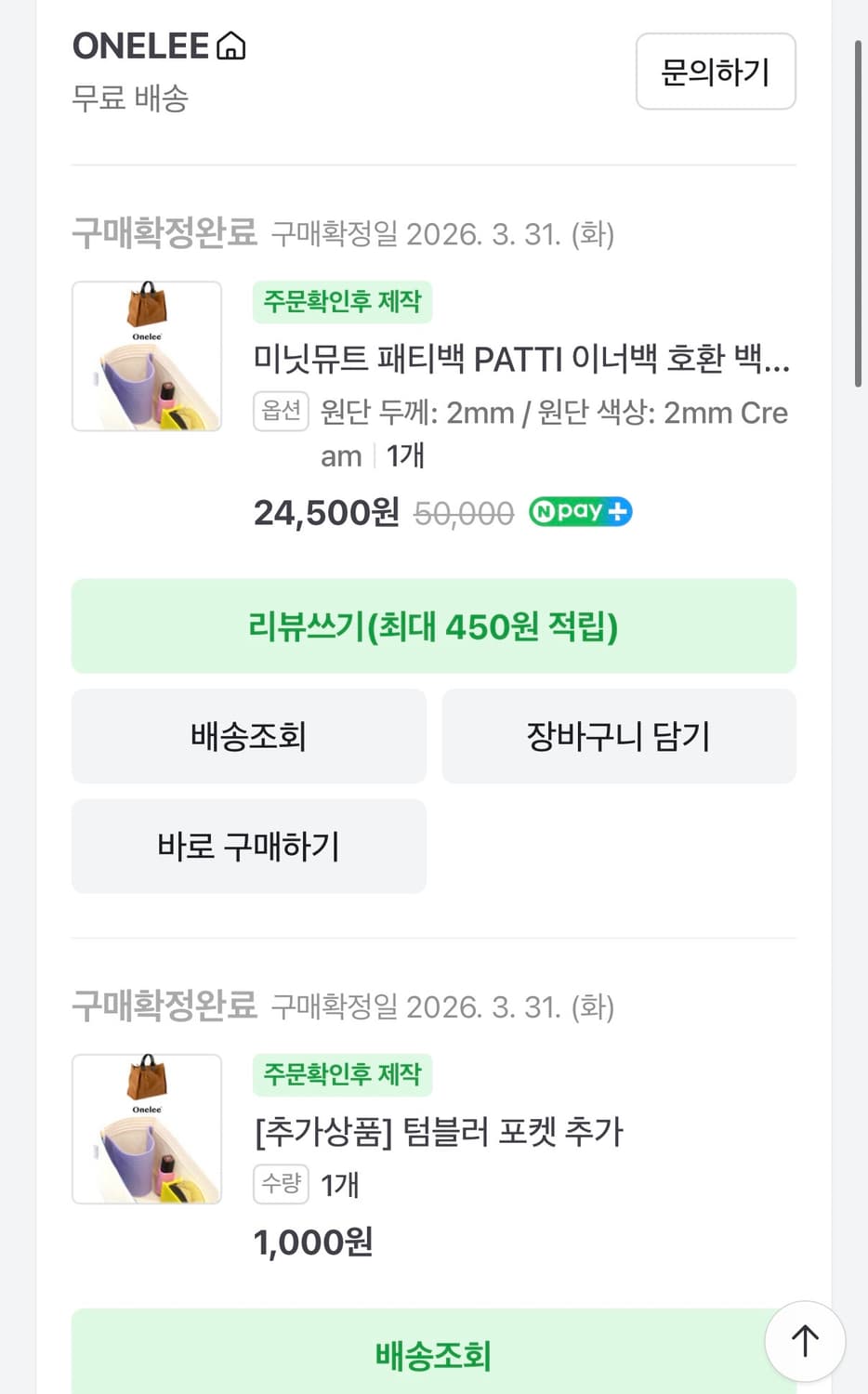Click 배송조회 for the first order
Screen dimensions: 868x1394
(248, 736)
